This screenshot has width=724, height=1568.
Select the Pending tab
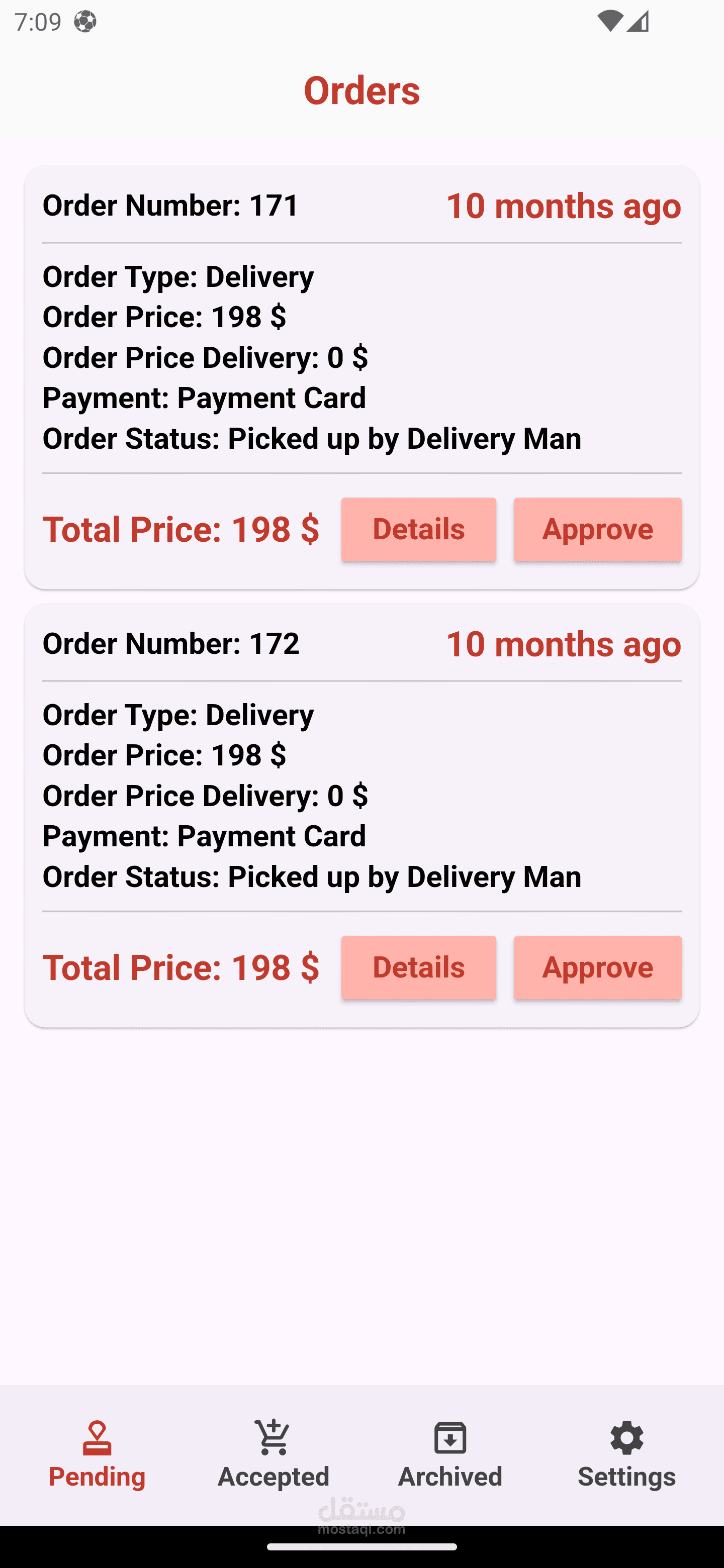[x=97, y=1455]
